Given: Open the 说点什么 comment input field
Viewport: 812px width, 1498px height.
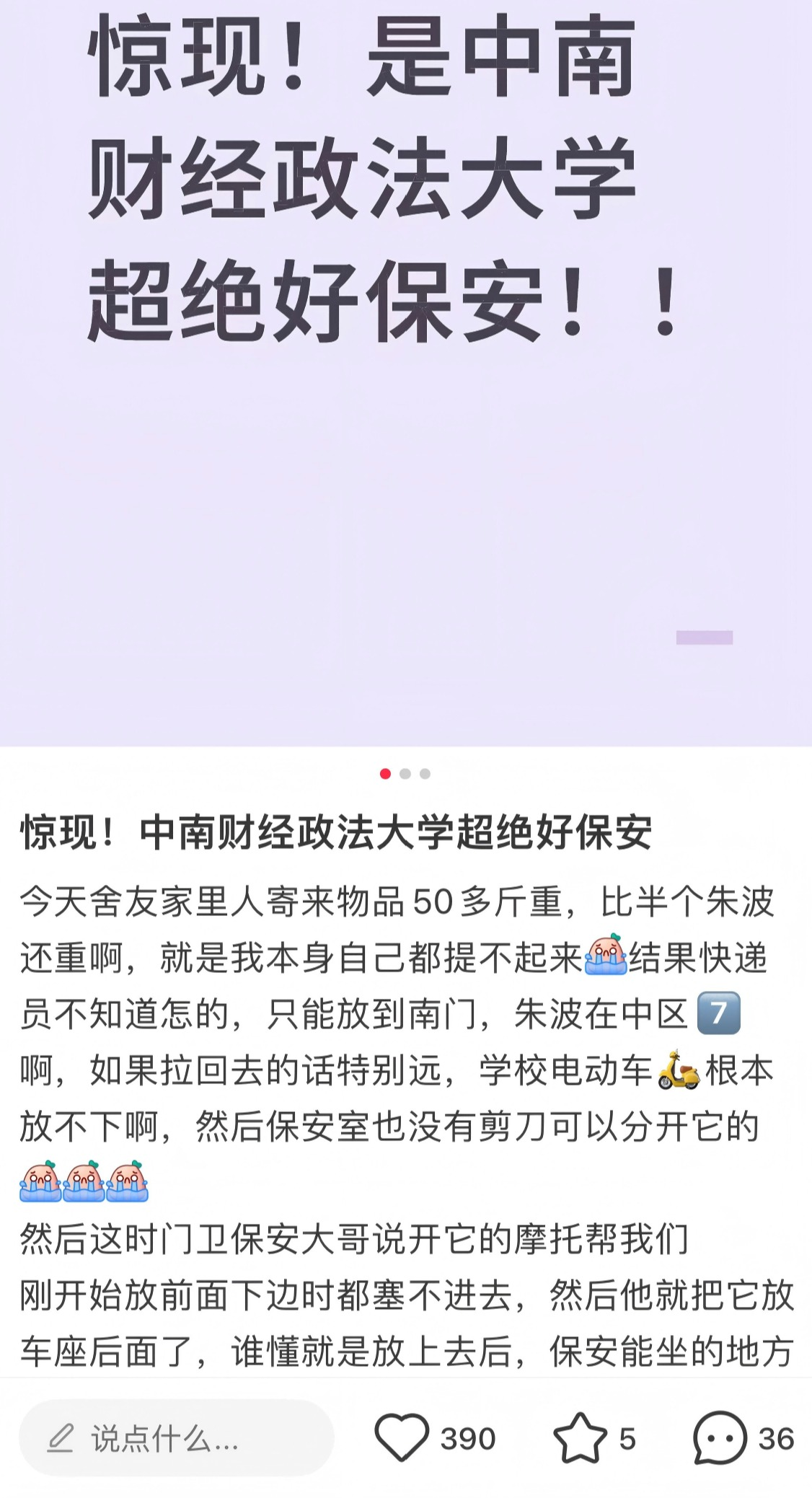Looking at the screenshot, I should [176, 1438].
